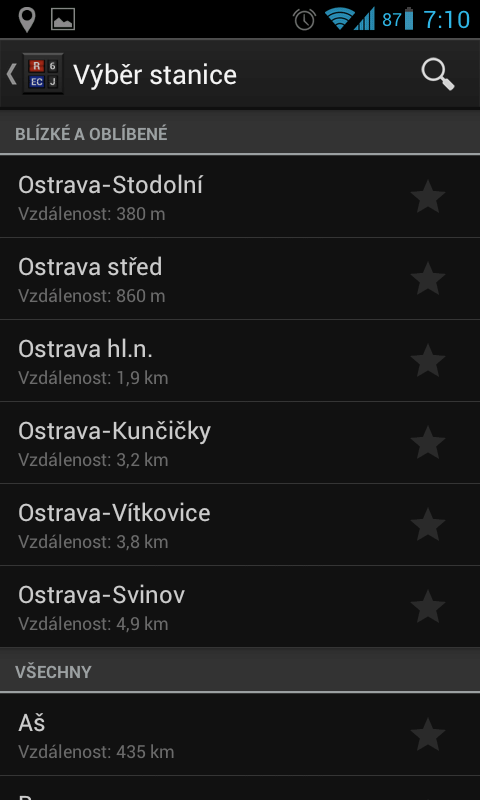The width and height of the screenshot is (480, 800).
Task: Go back via the app icon arrow
Action: (x=34, y=74)
